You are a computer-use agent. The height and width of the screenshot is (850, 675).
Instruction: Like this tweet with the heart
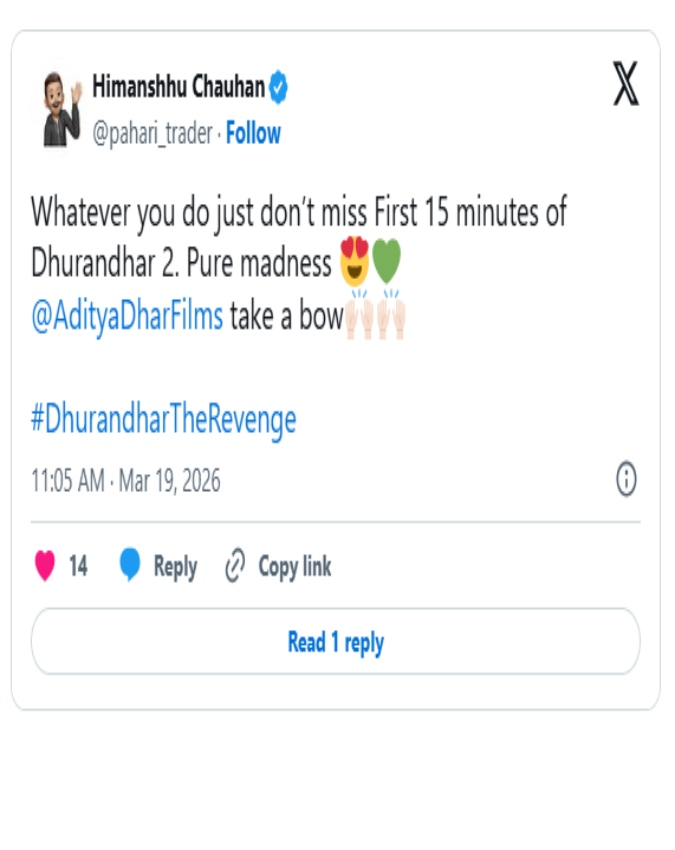(46, 567)
